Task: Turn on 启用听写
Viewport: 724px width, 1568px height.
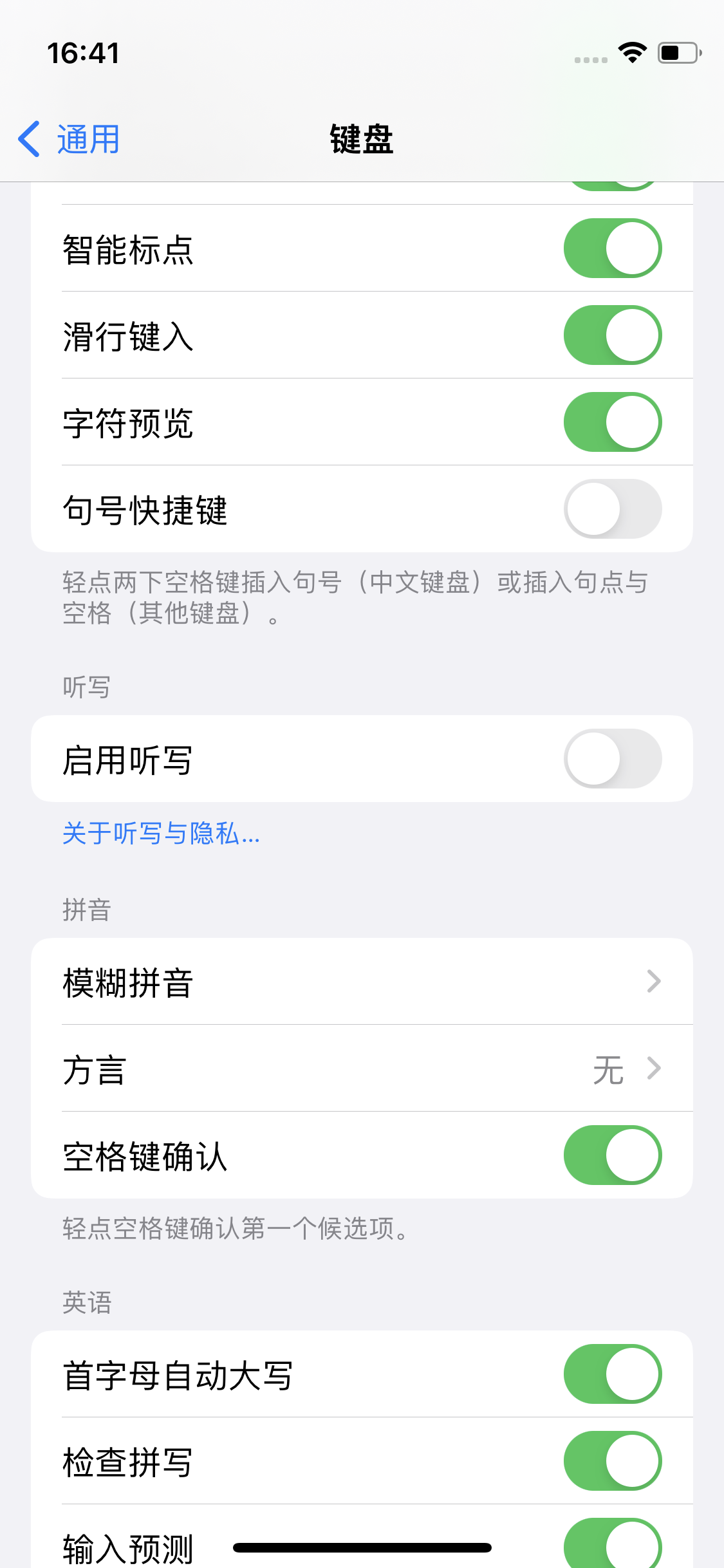Action: pos(611,758)
